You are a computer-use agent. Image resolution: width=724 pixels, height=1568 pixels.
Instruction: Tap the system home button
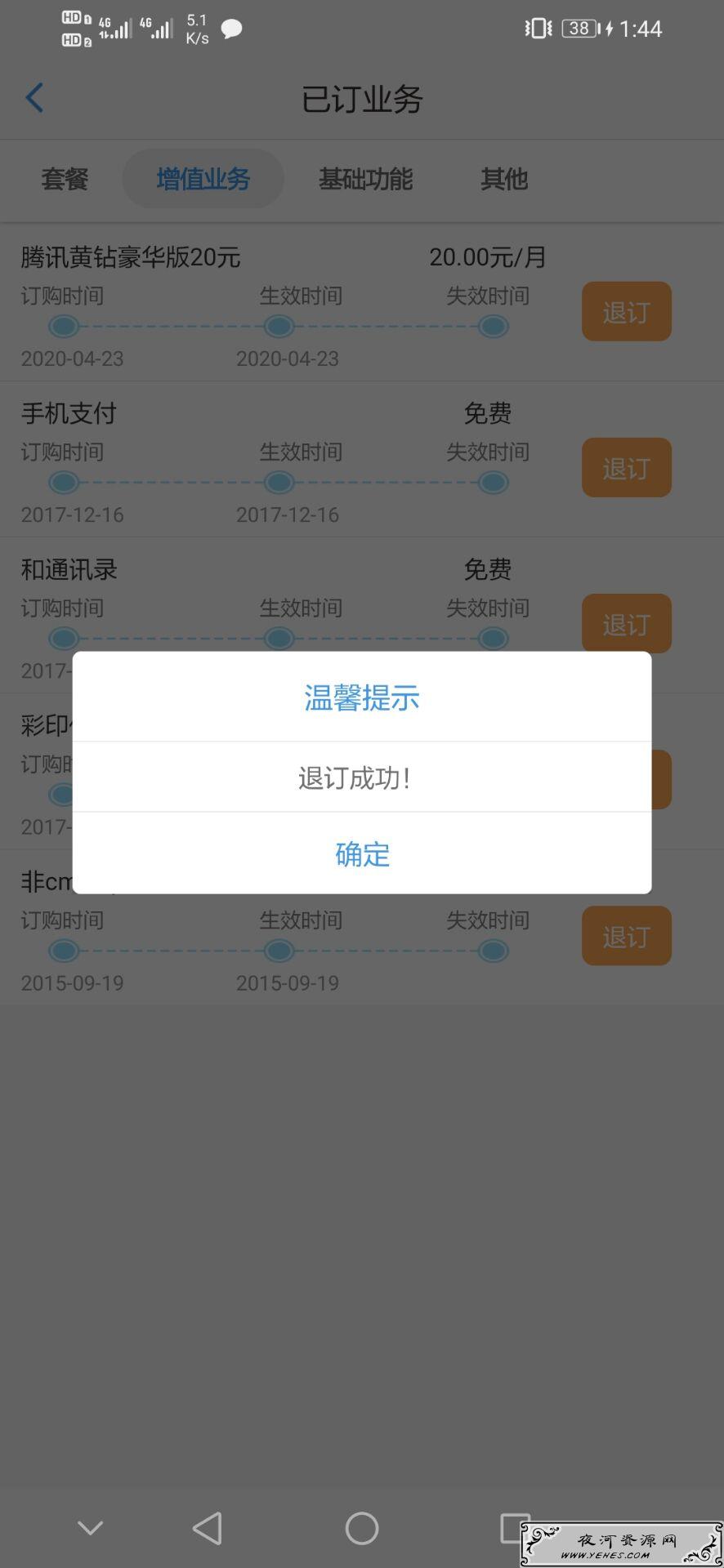[362, 1528]
